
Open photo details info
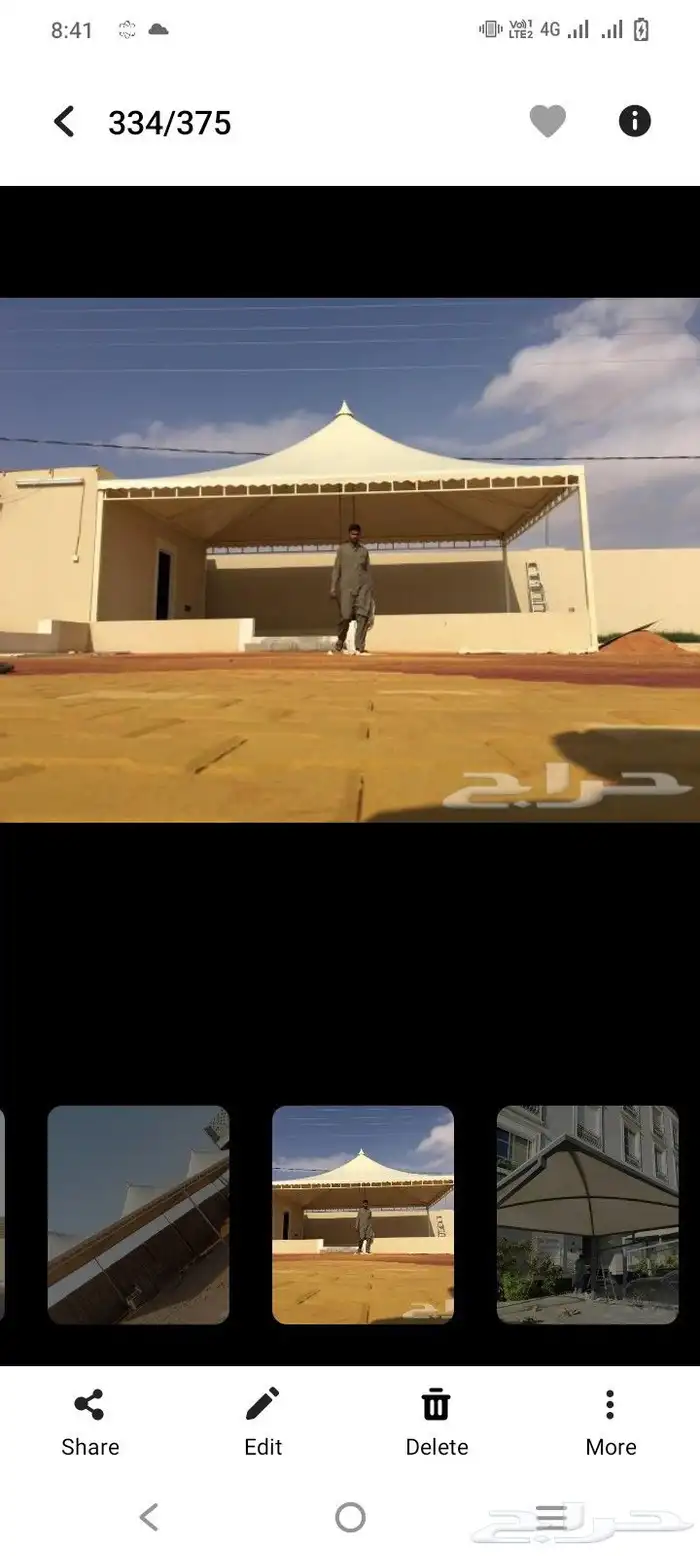[634, 122]
